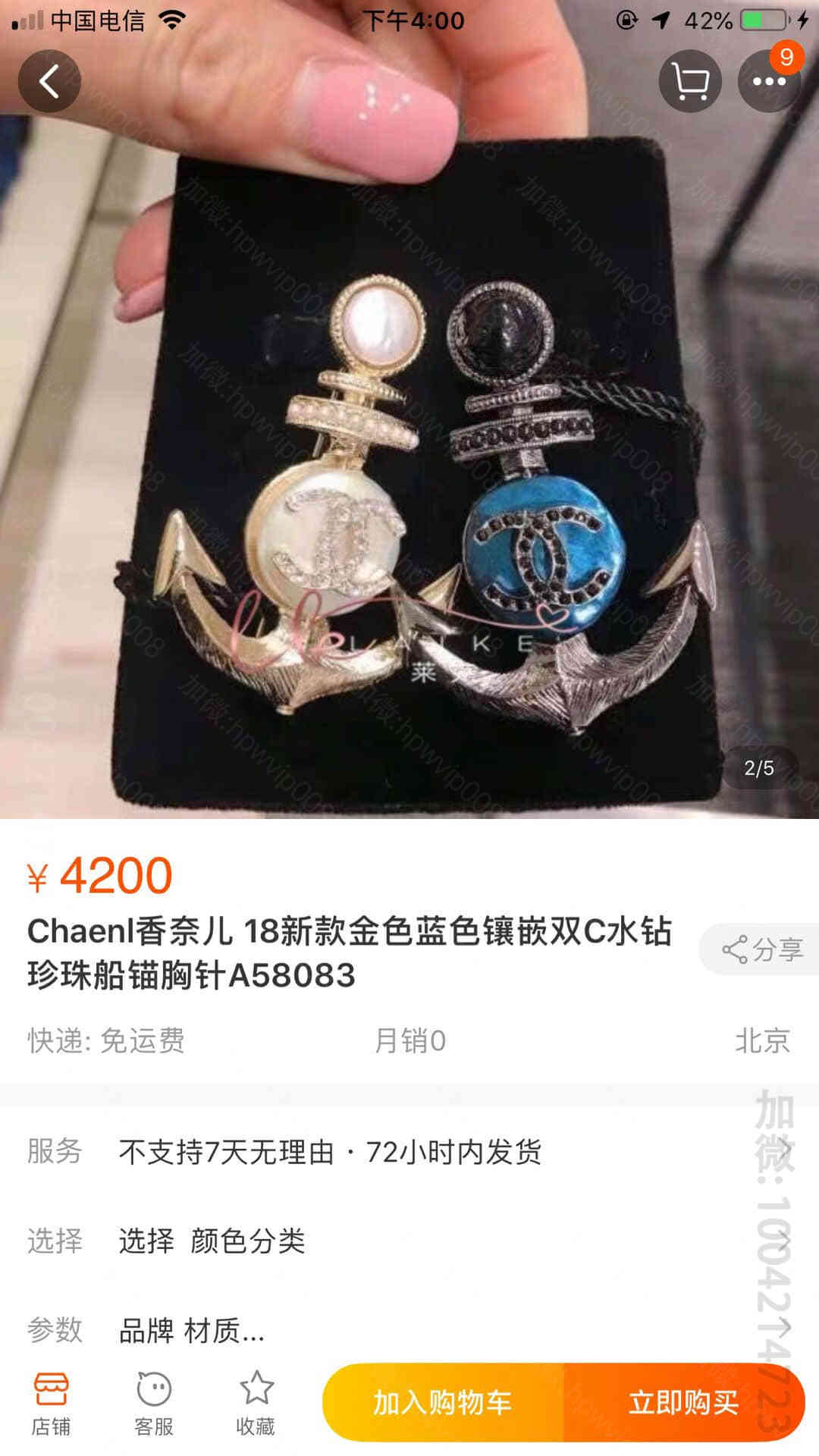This screenshot has height=1456, width=819.
Task: View 参数 product parameters
Action: tap(409, 1330)
